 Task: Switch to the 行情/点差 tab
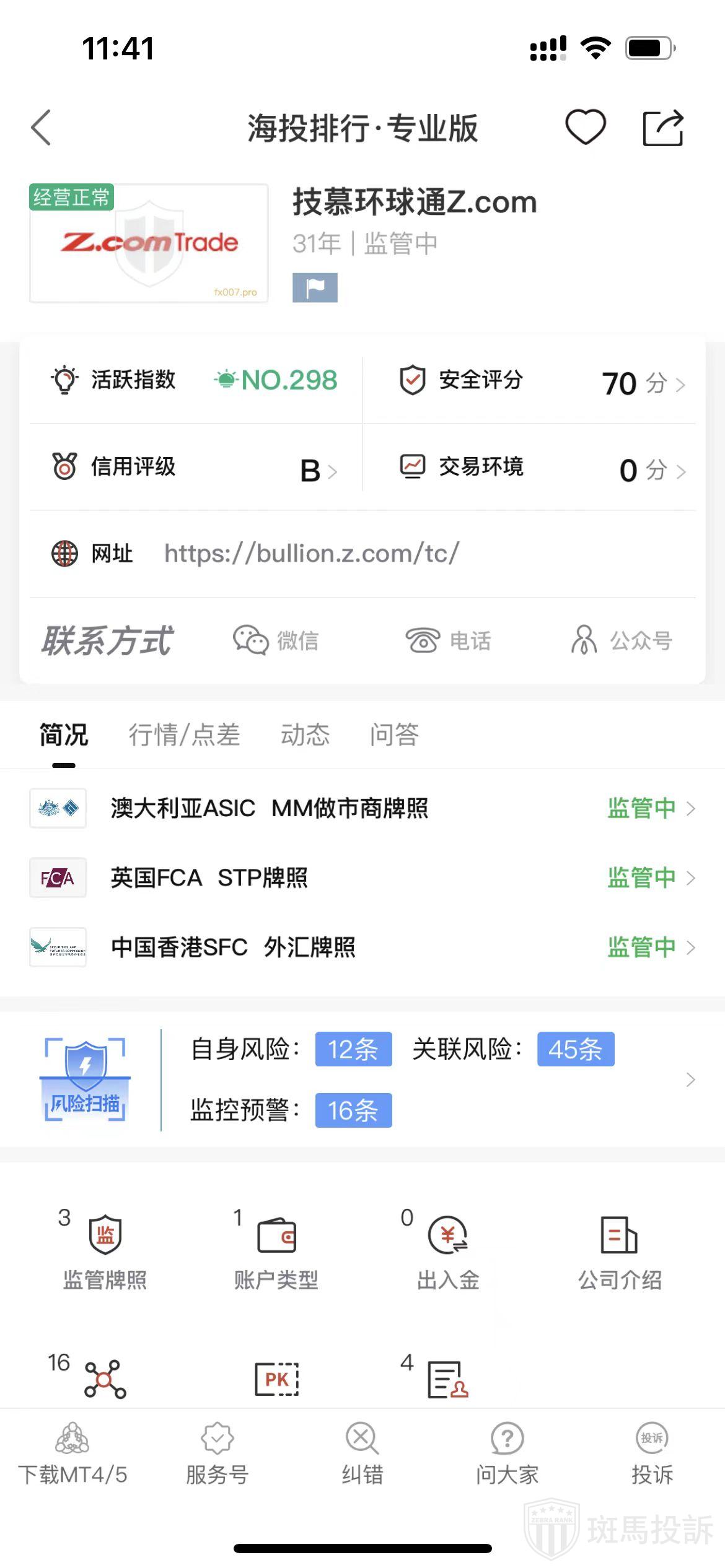pos(184,735)
